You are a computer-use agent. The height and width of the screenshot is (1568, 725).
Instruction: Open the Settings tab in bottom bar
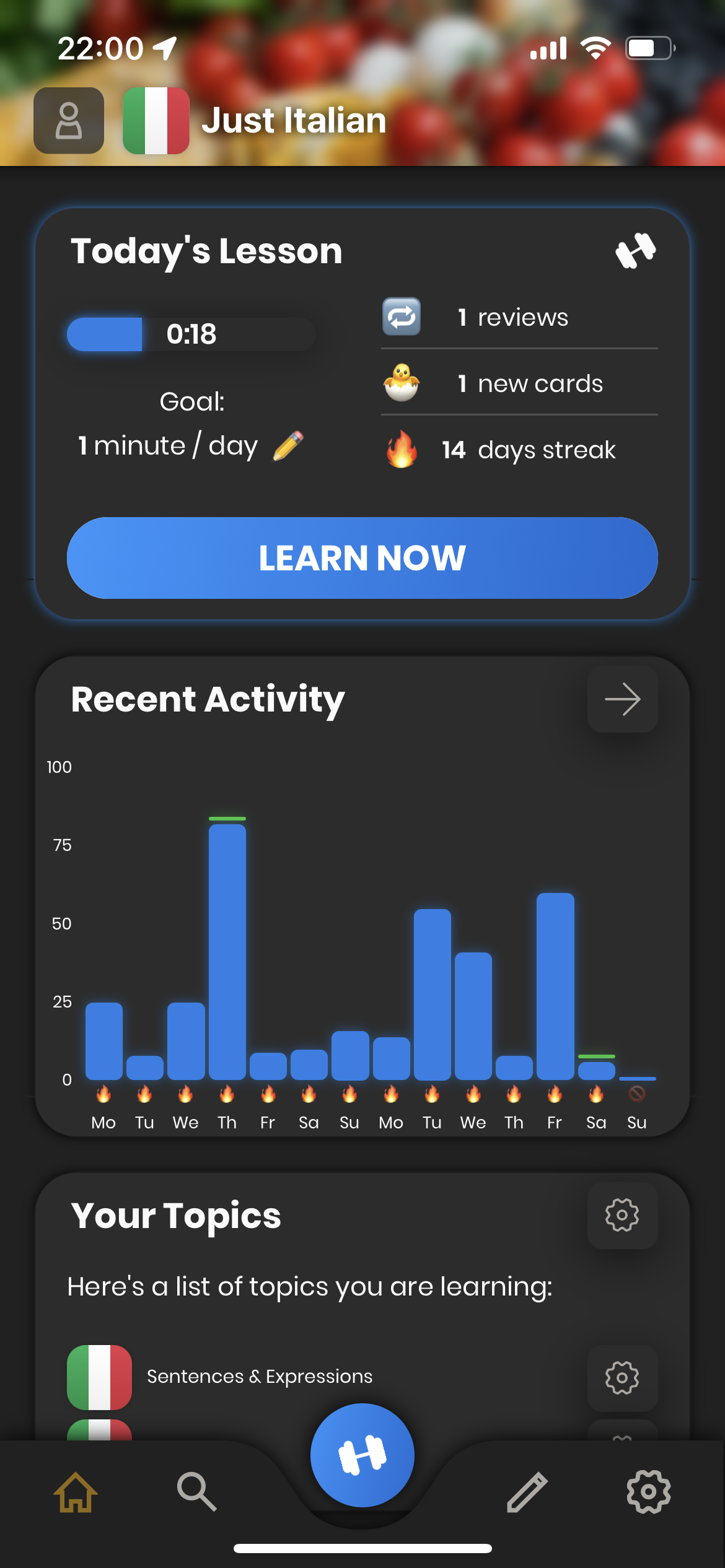coord(648,1492)
